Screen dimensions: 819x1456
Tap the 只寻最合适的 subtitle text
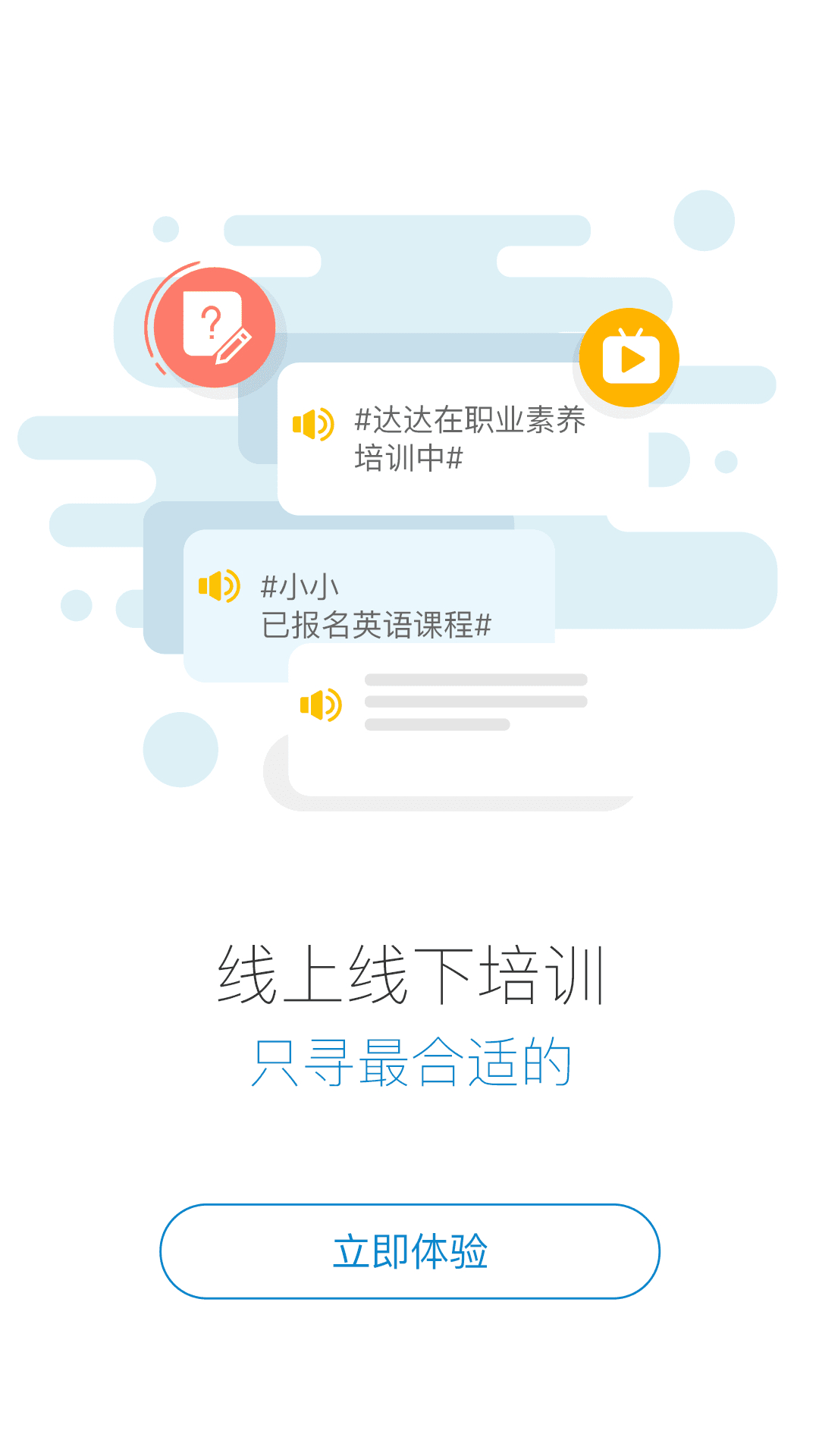pos(409,1062)
